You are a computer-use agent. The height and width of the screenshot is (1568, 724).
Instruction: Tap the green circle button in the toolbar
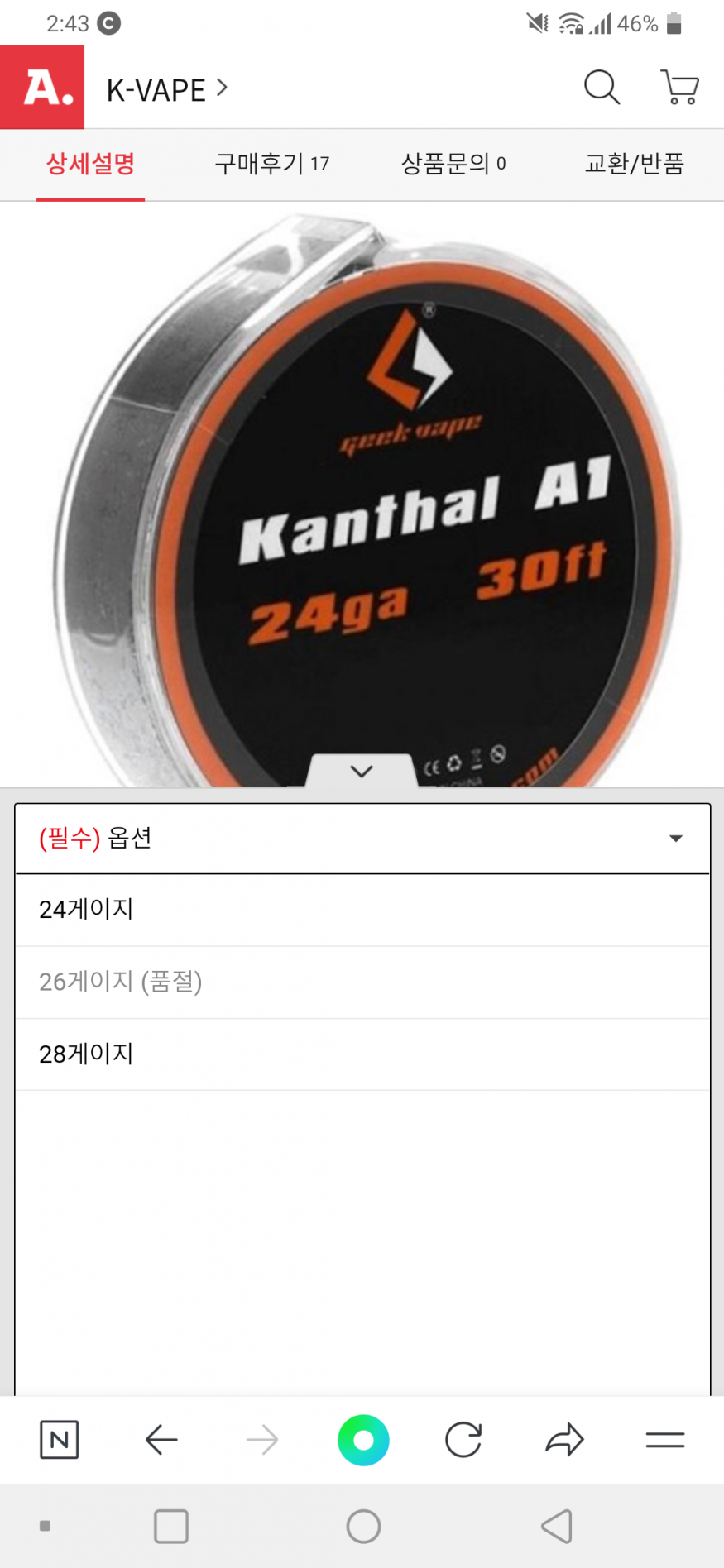coord(363,1440)
